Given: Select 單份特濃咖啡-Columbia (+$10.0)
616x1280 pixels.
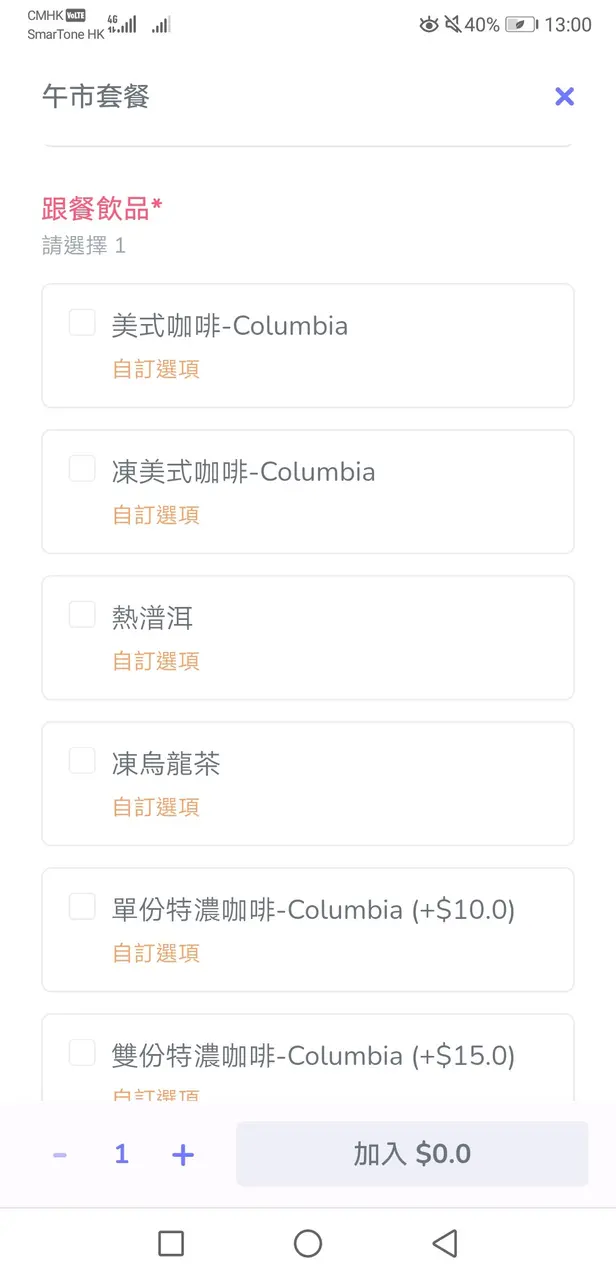Looking at the screenshot, I should 82,907.
